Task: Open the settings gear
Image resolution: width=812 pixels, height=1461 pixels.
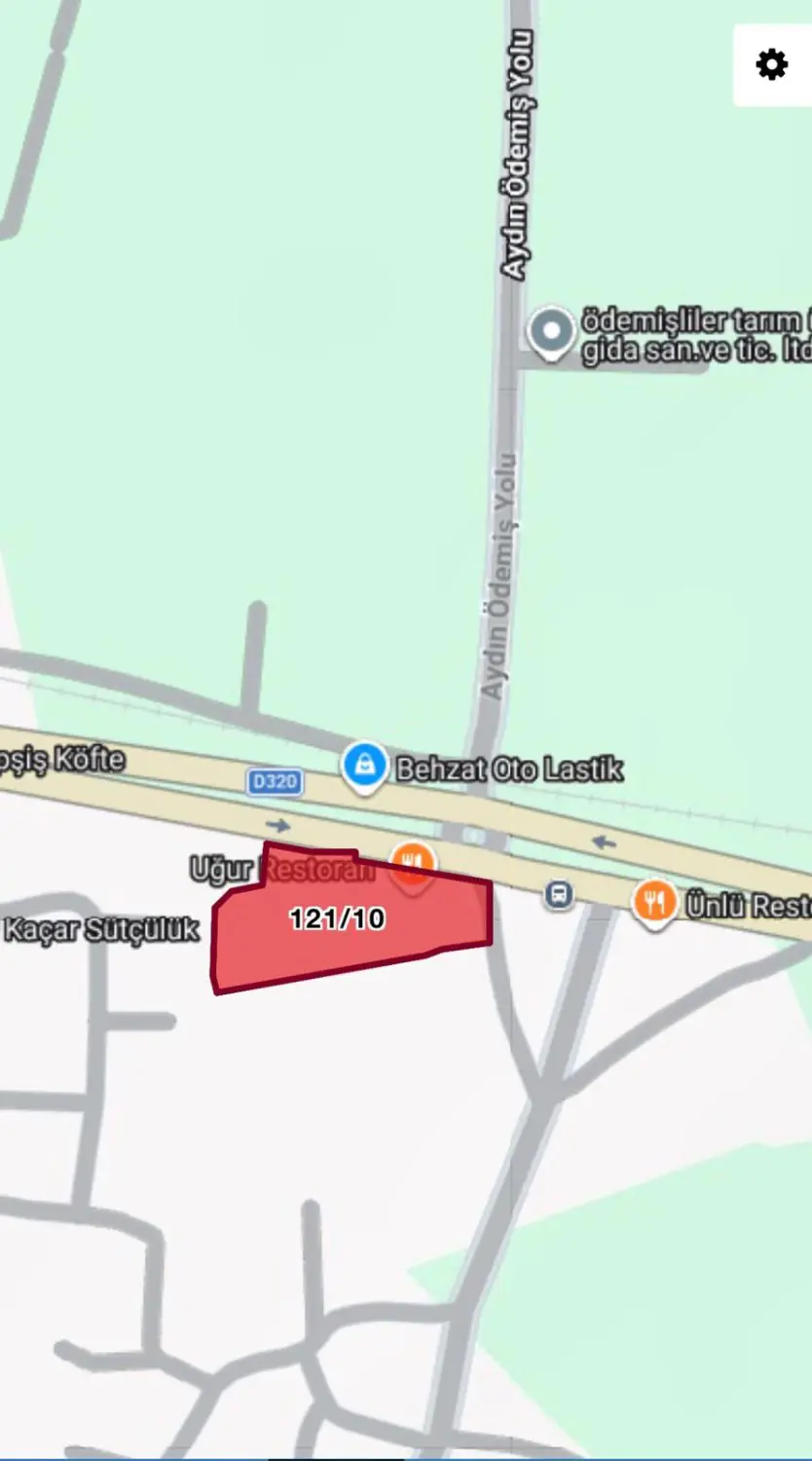Action: tap(772, 65)
